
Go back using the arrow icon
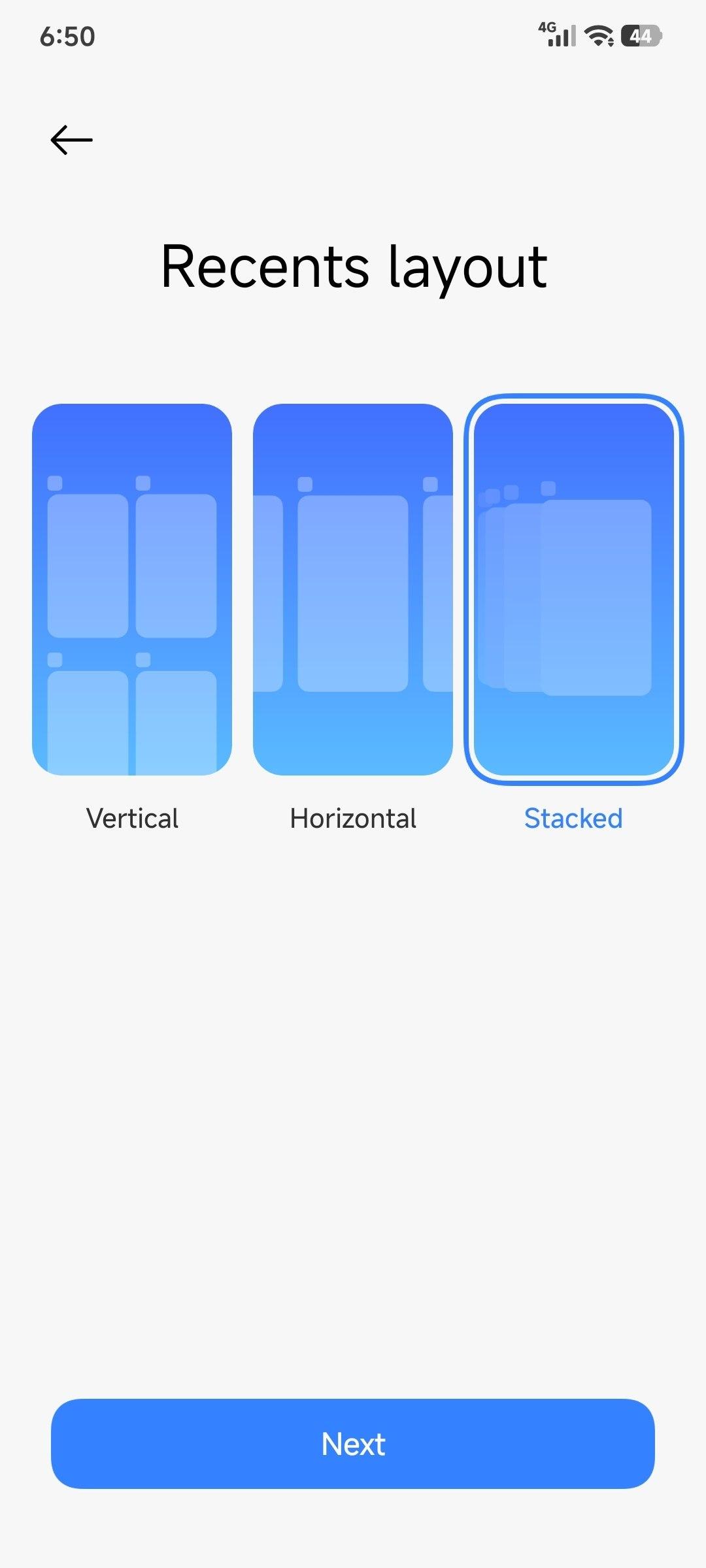tap(71, 140)
